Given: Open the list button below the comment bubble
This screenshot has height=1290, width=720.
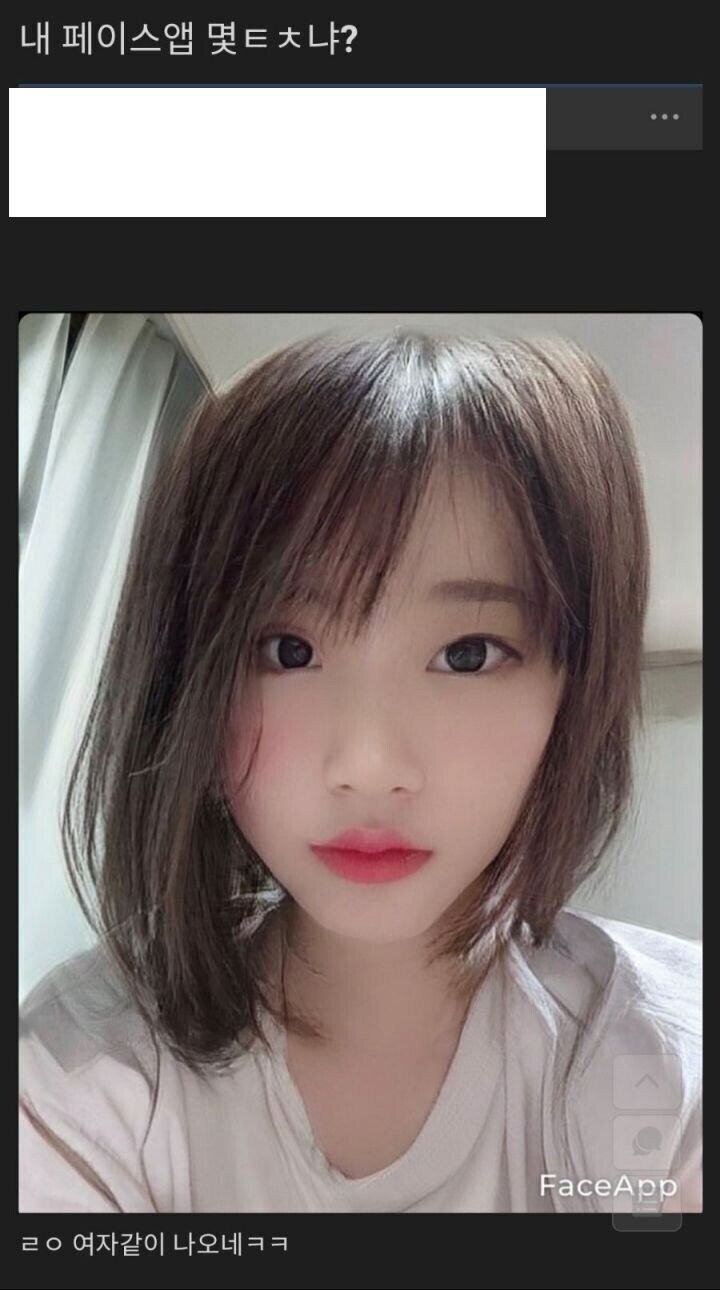Looking at the screenshot, I should pos(647,1206).
